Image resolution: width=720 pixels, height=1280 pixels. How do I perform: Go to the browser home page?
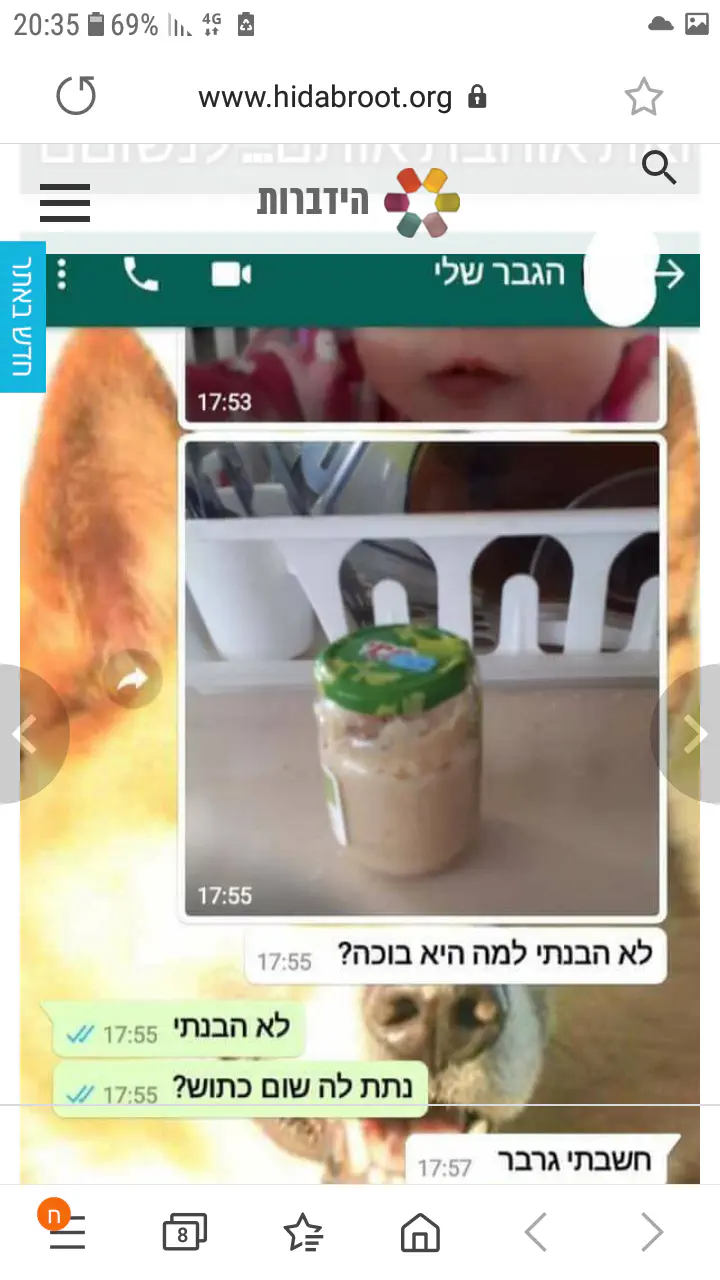[420, 1233]
